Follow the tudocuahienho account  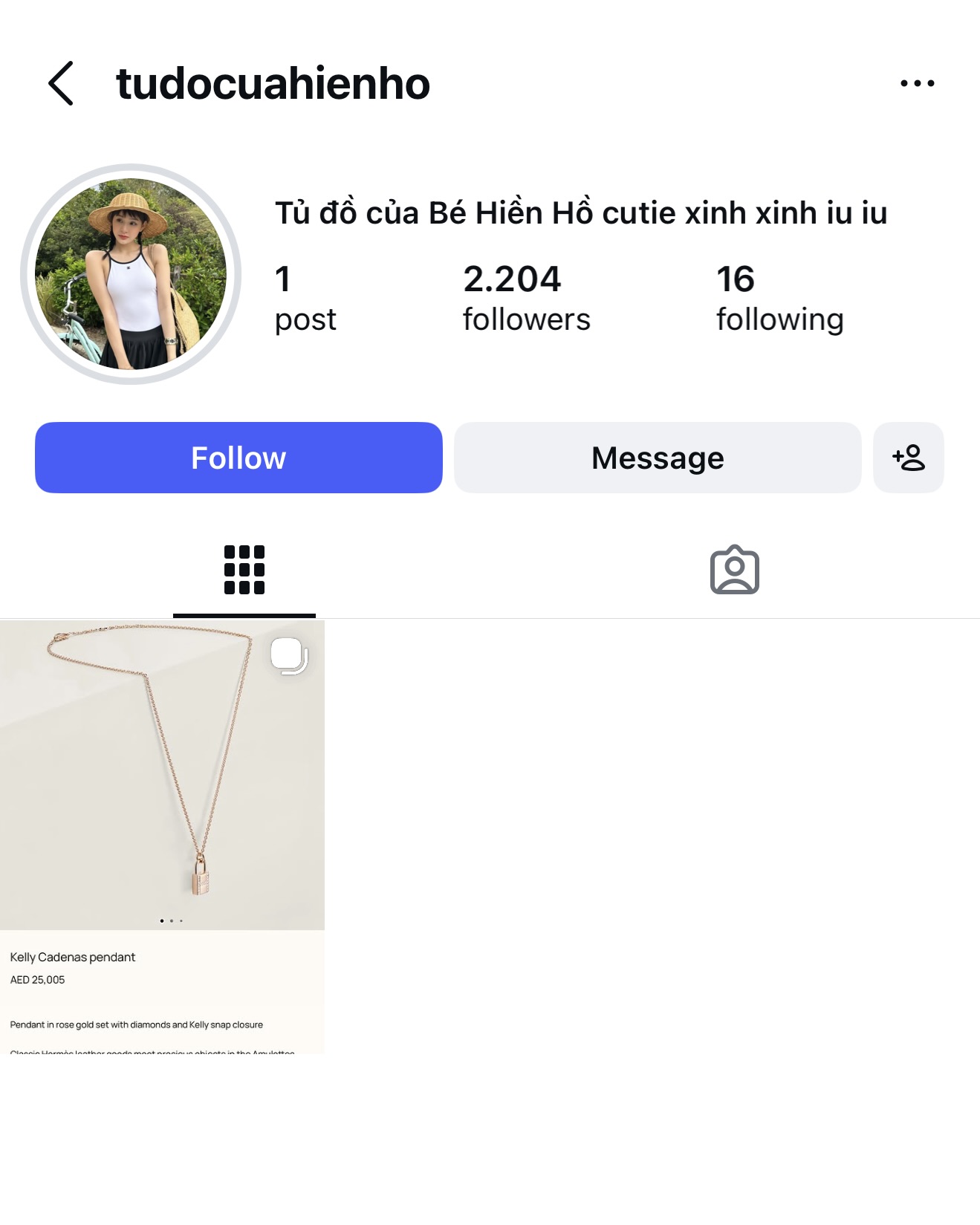[x=238, y=458]
